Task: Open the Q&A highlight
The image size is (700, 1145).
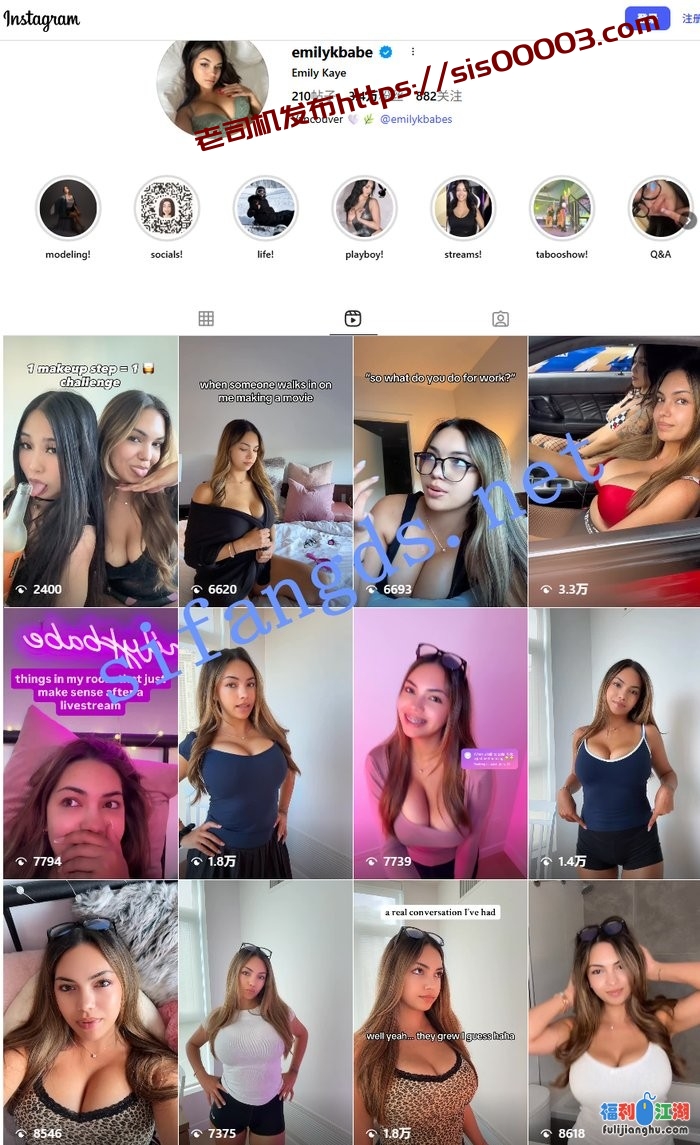Action: point(659,209)
